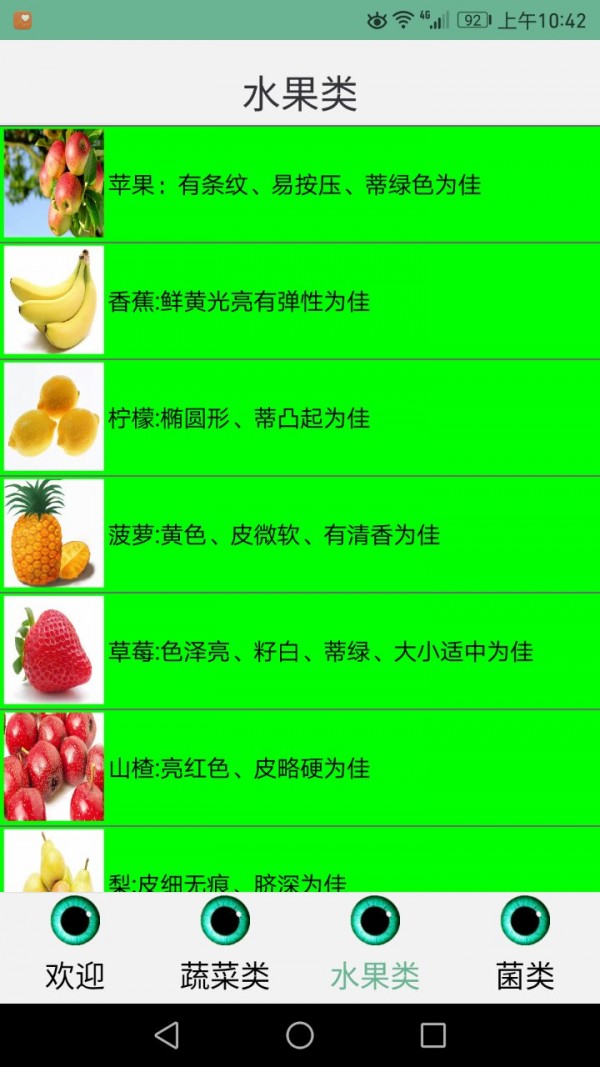The height and width of the screenshot is (1067, 600).
Task: Switch to the 欢迎 tab
Action: coord(75,946)
